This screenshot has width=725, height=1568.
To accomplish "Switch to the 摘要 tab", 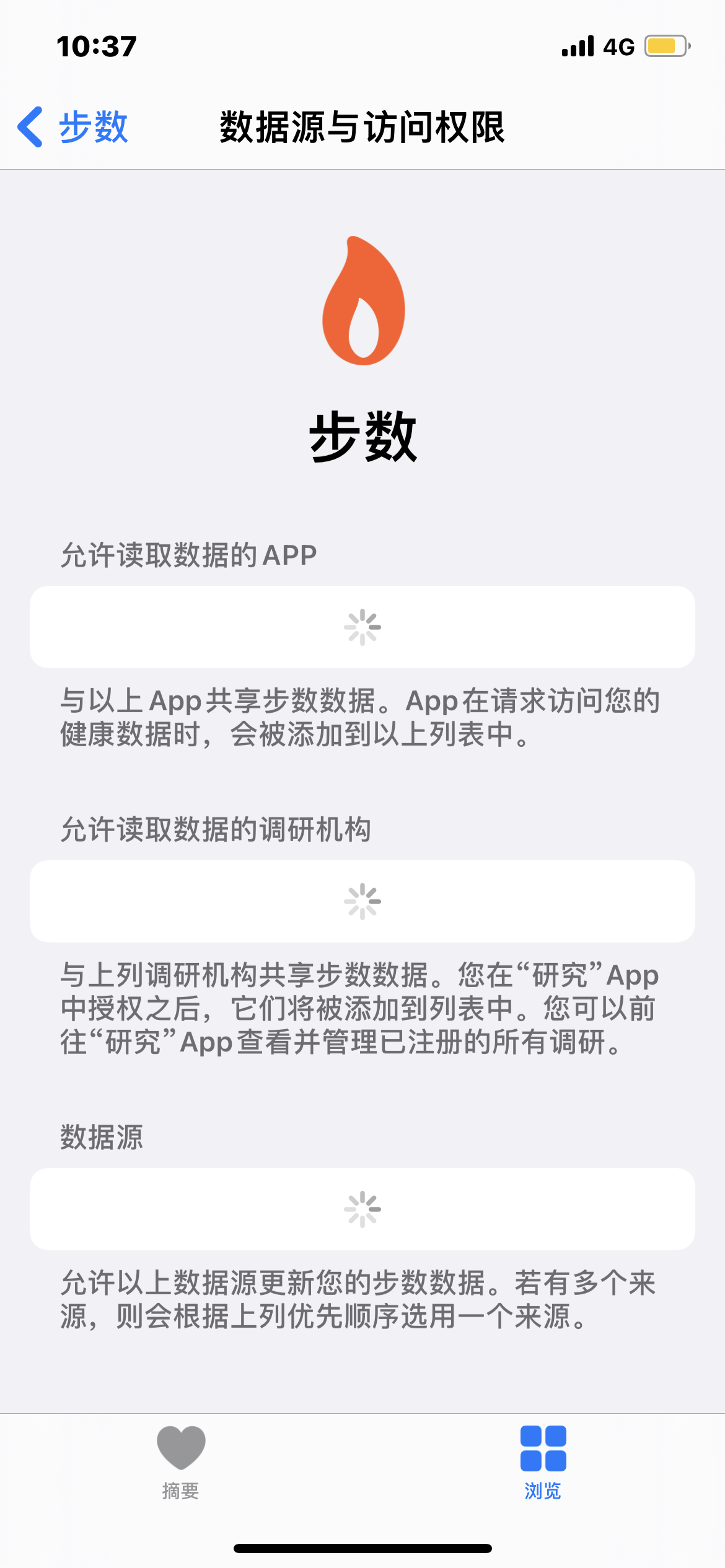I will point(180,1462).
